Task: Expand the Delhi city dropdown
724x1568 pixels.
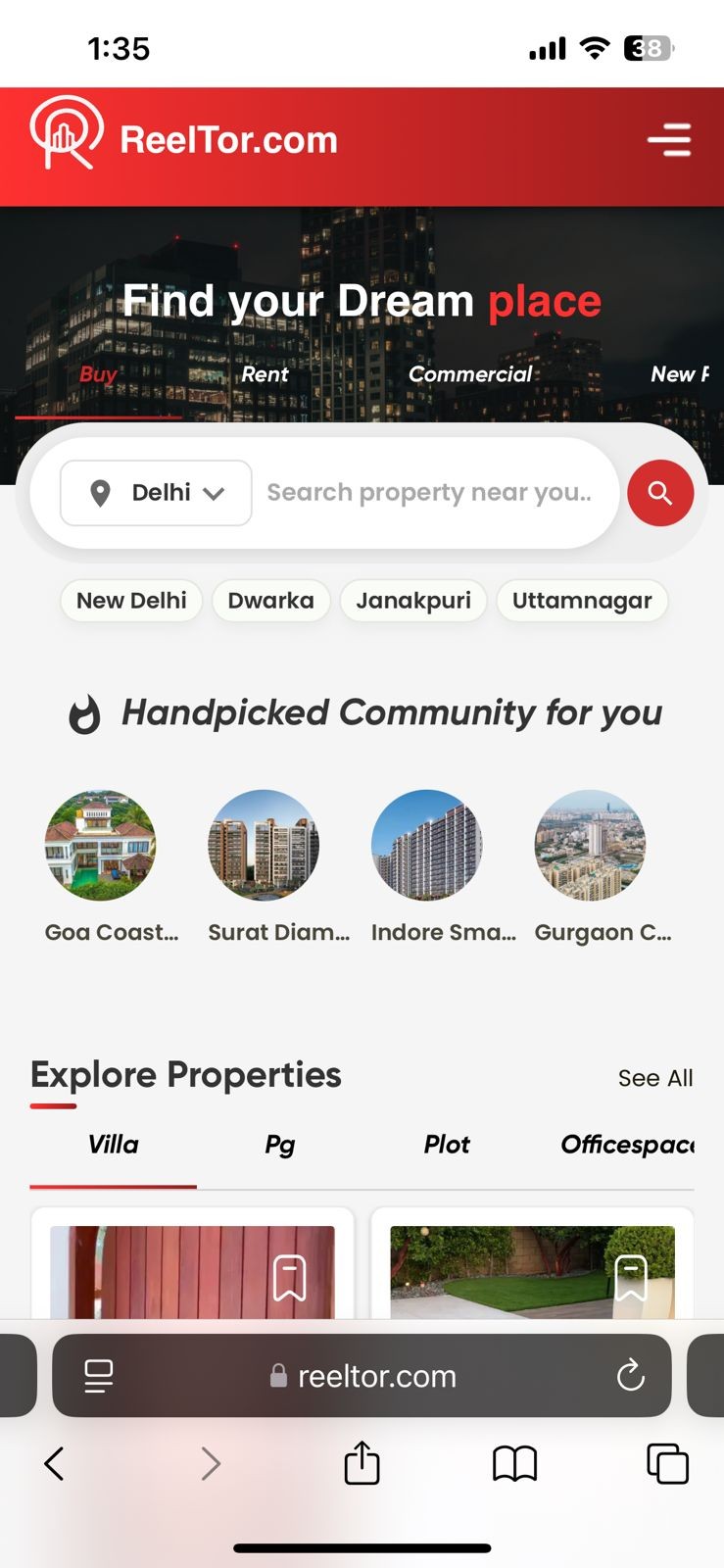Action: (x=157, y=493)
